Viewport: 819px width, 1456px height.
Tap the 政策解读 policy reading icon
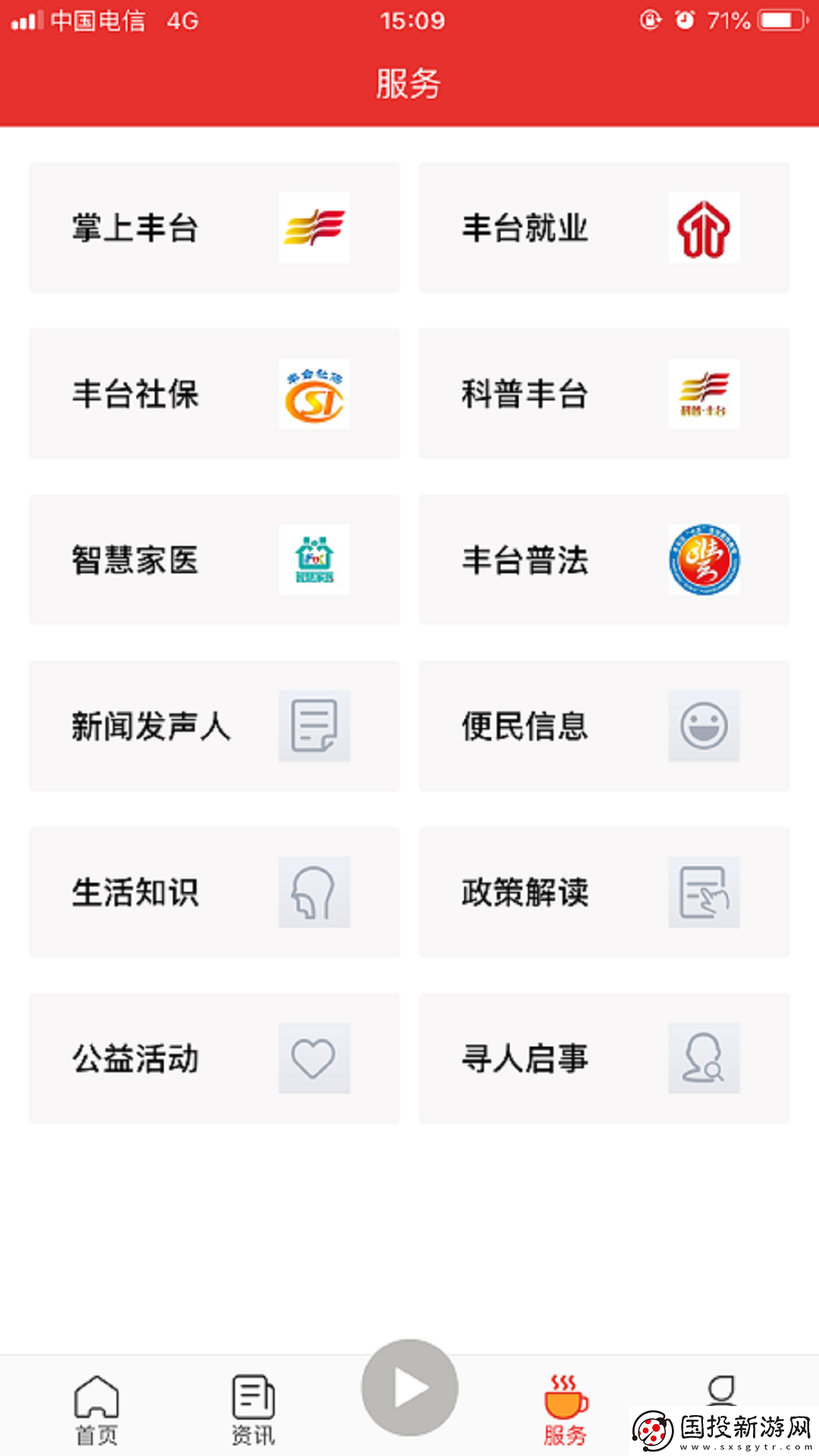tap(703, 893)
